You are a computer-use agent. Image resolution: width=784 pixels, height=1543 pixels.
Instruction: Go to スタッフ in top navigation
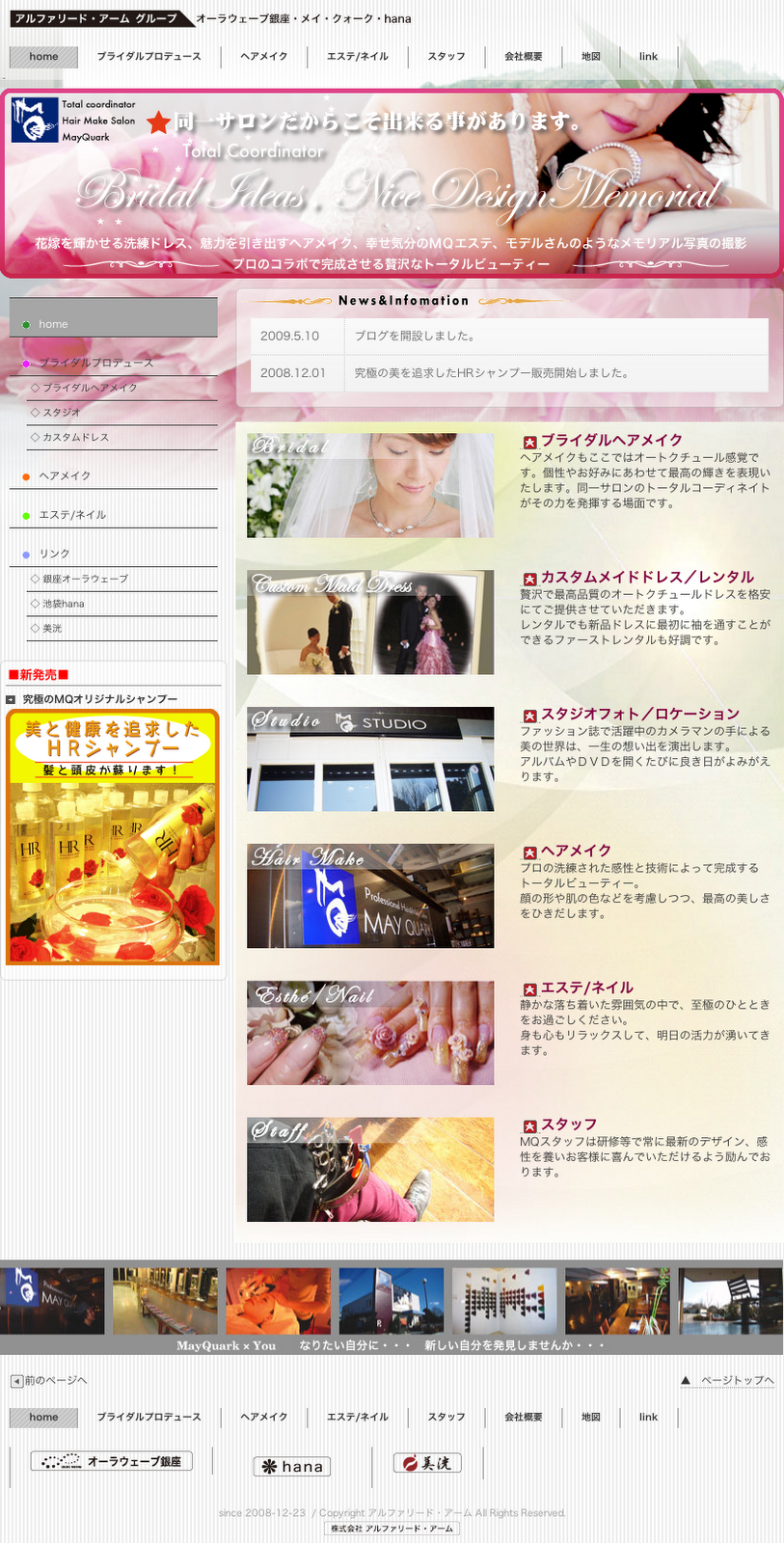point(446,56)
